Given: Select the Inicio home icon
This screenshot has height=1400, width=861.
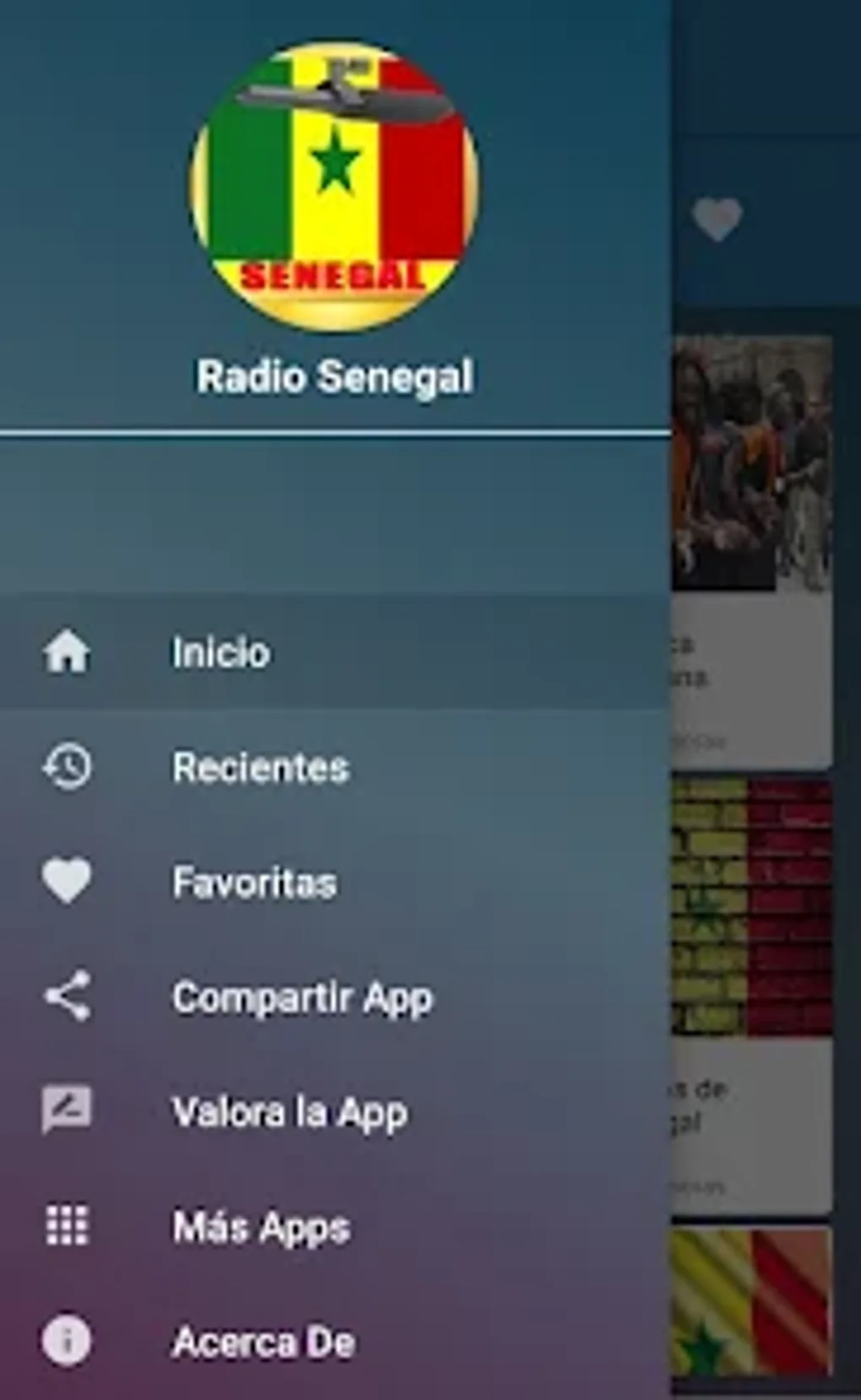Looking at the screenshot, I should pyautogui.click(x=68, y=651).
